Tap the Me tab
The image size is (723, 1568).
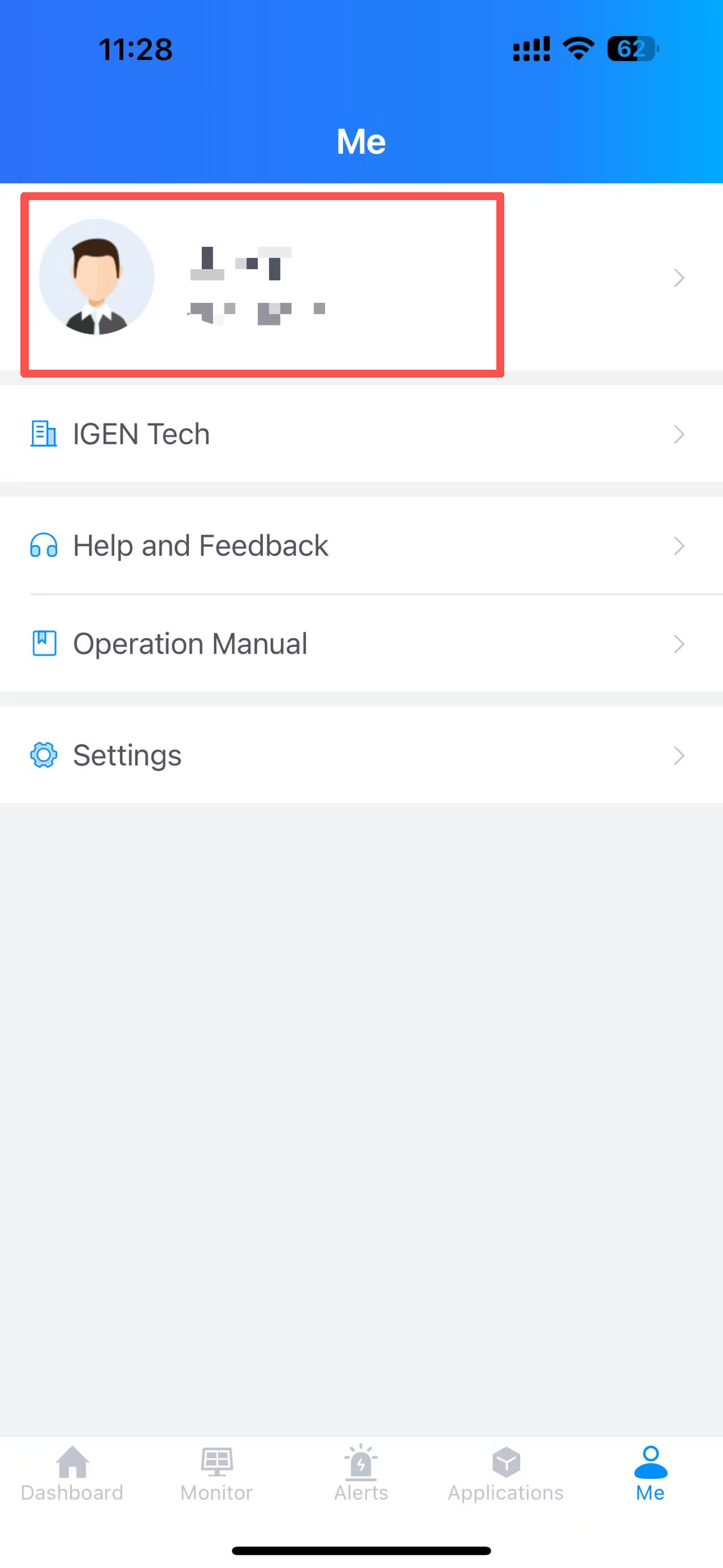[x=650, y=1473]
